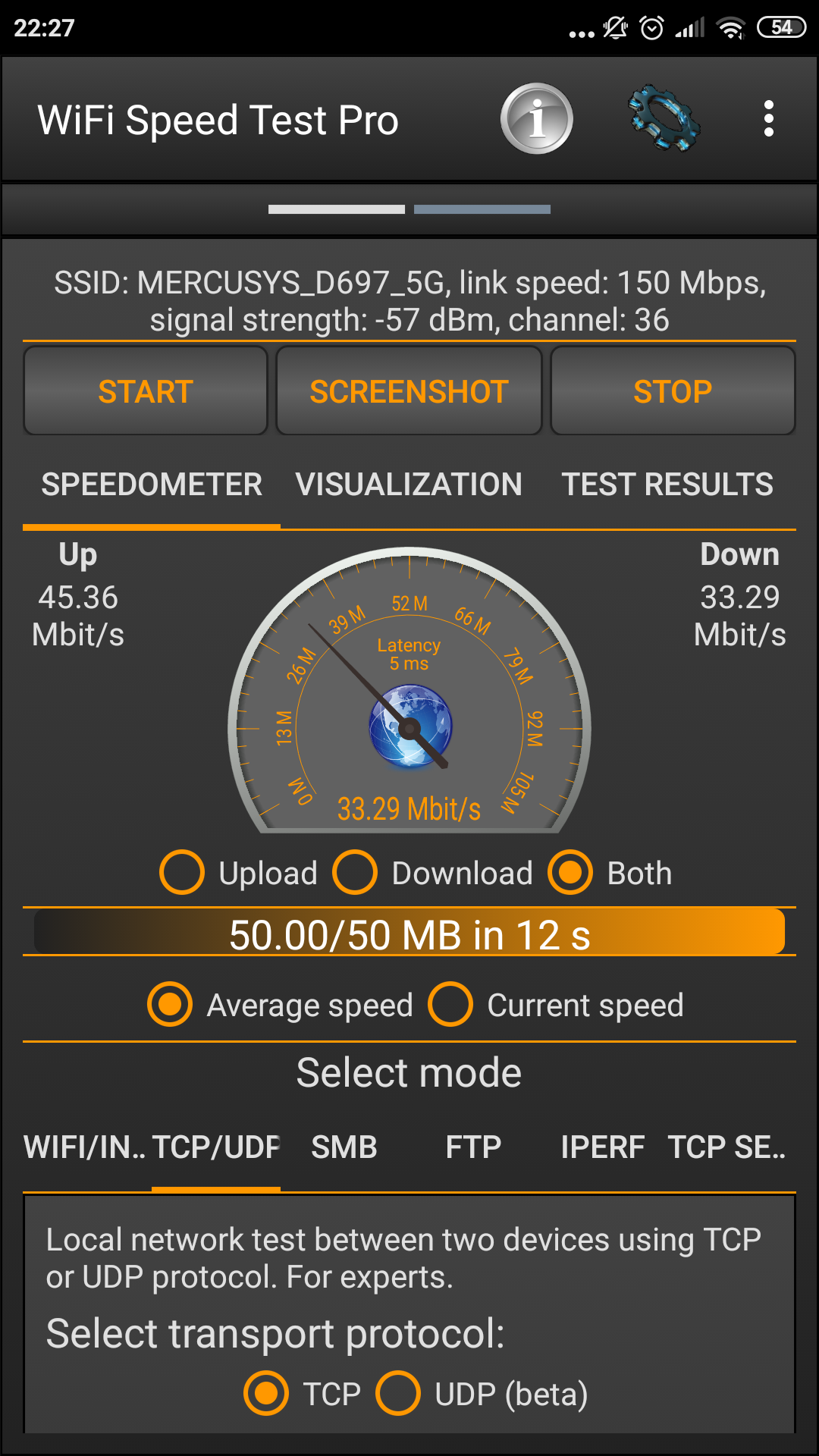Switch to the Visualization tab
The width and height of the screenshot is (819, 1456).
pos(409,485)
